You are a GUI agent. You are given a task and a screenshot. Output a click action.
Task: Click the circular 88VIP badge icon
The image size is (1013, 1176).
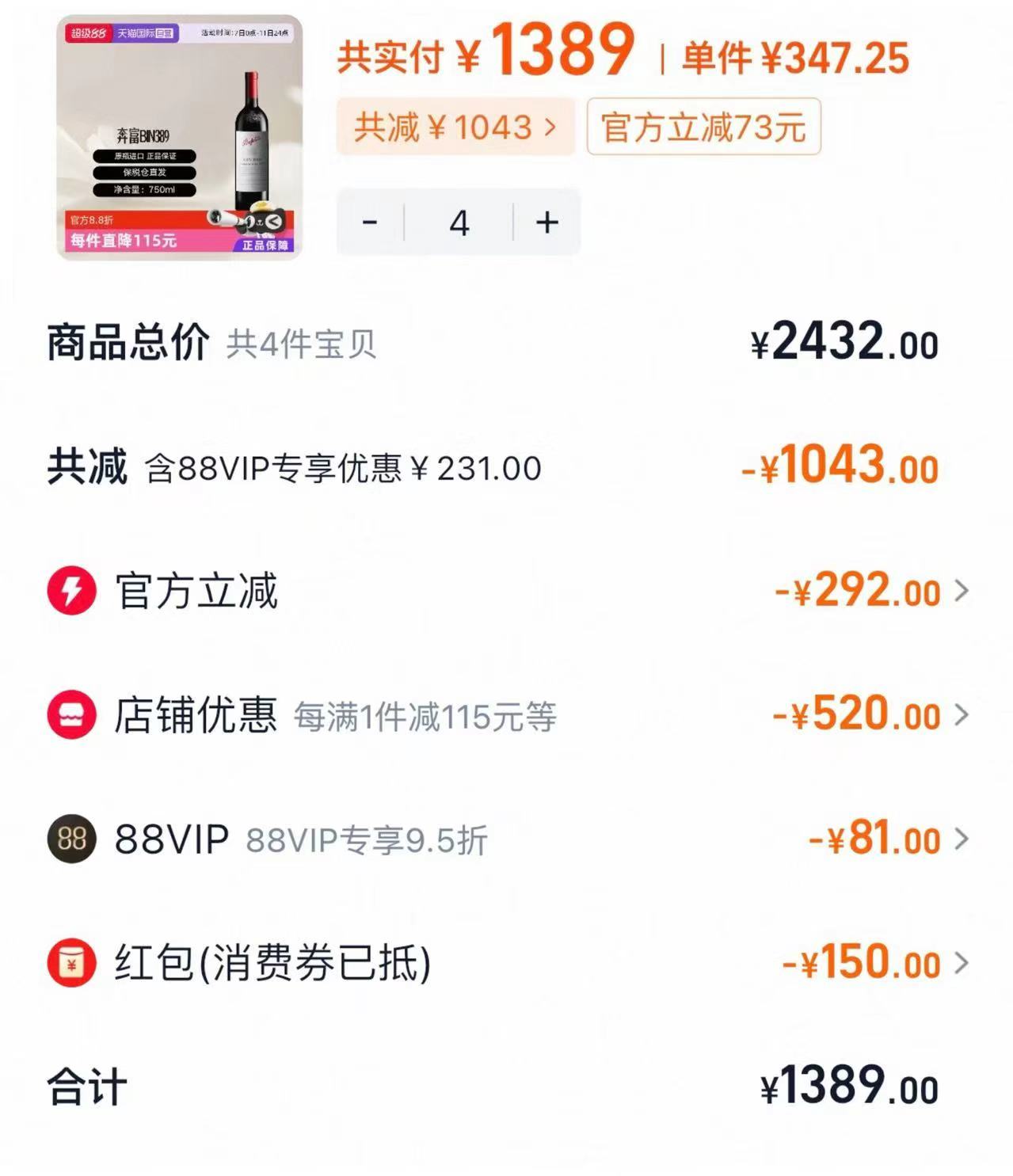click(x=70, y=838)
